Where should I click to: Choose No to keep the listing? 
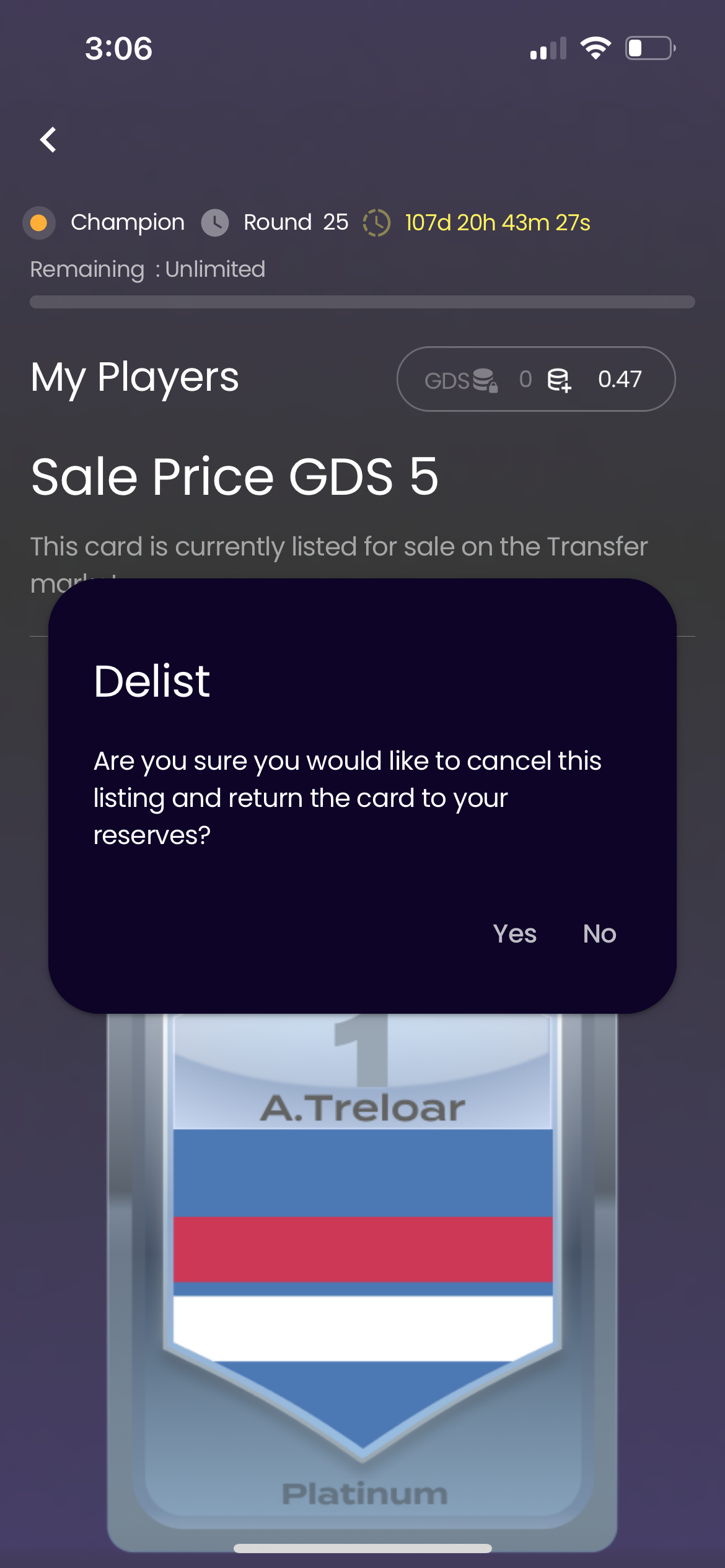(x=599, y=933)
